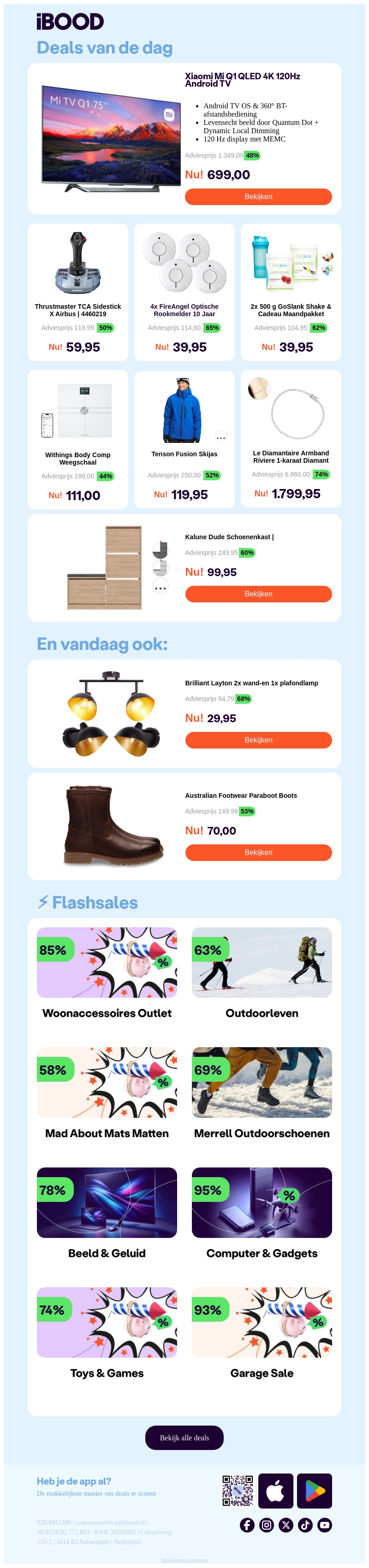Tap Bekijken for Brilliant Layton lamp

258,740
